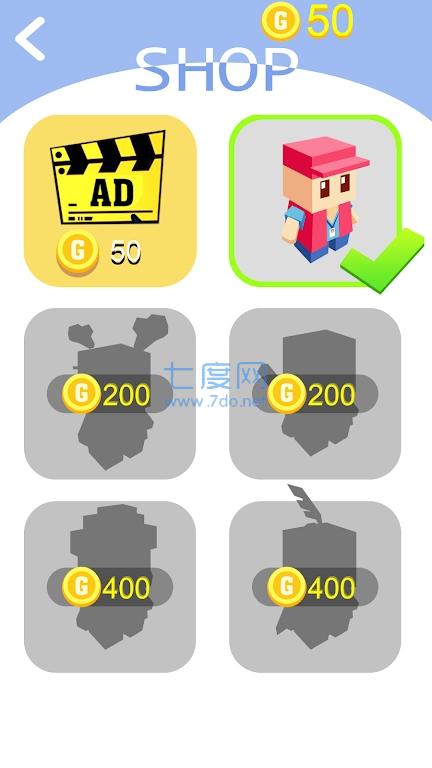Unlock the 400-coin character with a feather
This screenshot has width=432, height=768.
click(315, 586)
